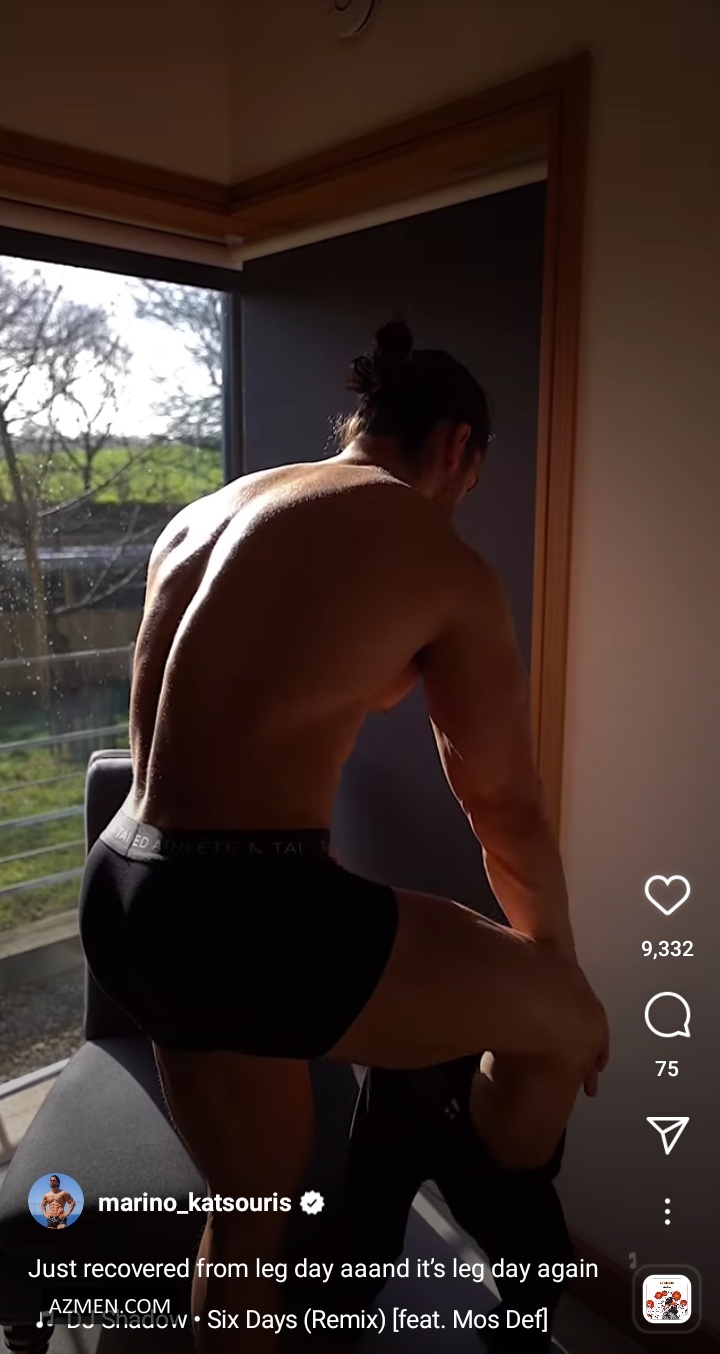
Task: View marino_katsouris profile picture
Action: coord(56,1201)
